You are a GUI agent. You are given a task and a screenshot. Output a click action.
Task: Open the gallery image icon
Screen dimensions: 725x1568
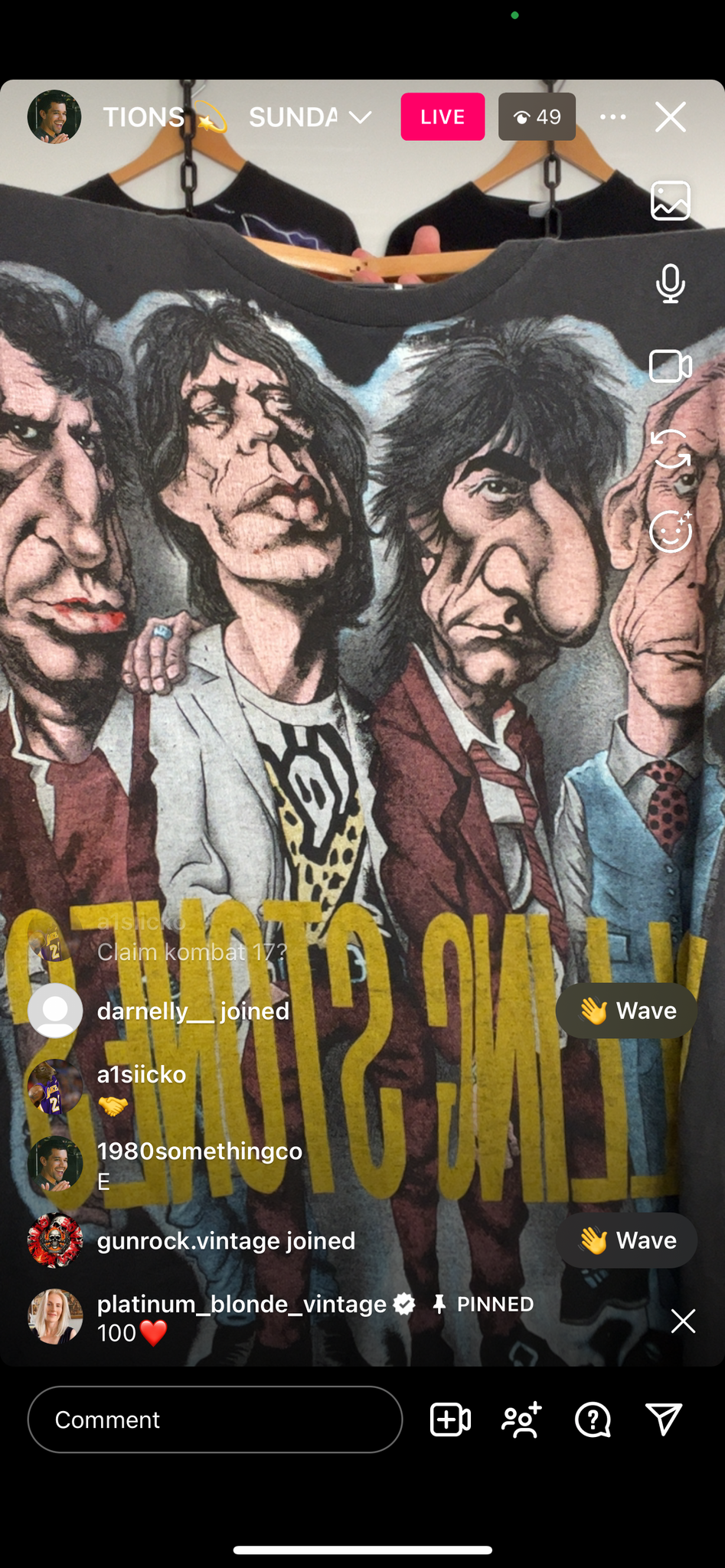coord(671,201)
